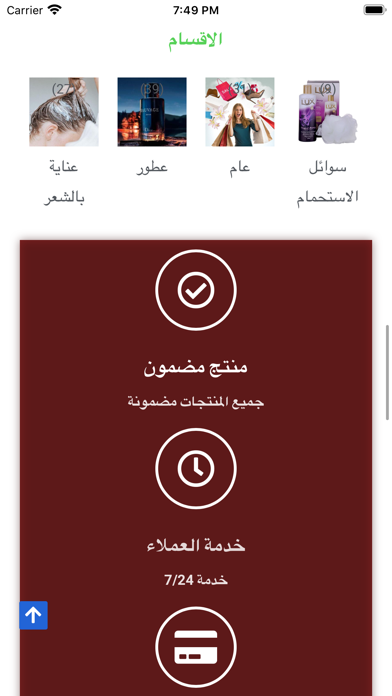Open the عناية بالشعر hair care category
Image resolution: width=392 pixels, height=696 pixels.
point(64,112)
